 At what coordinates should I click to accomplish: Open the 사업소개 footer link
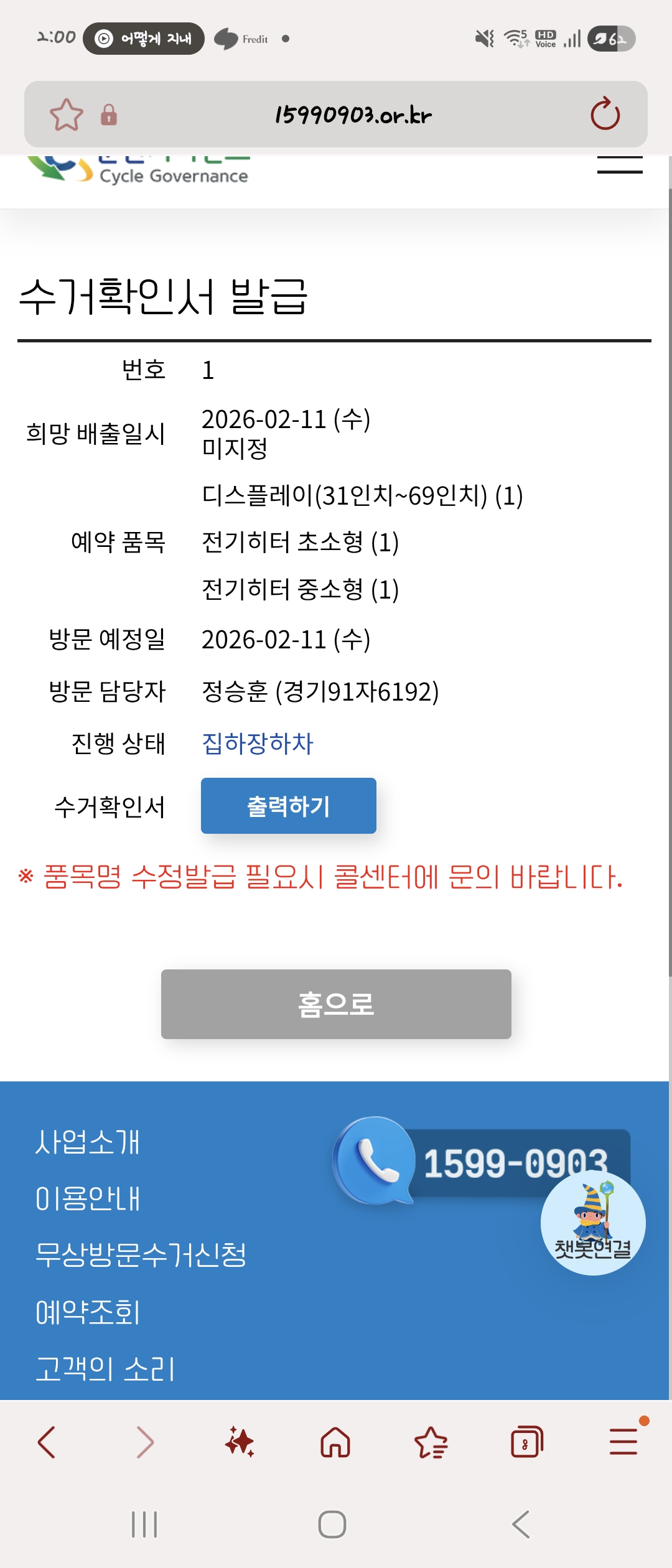(x=88, y=1142)
